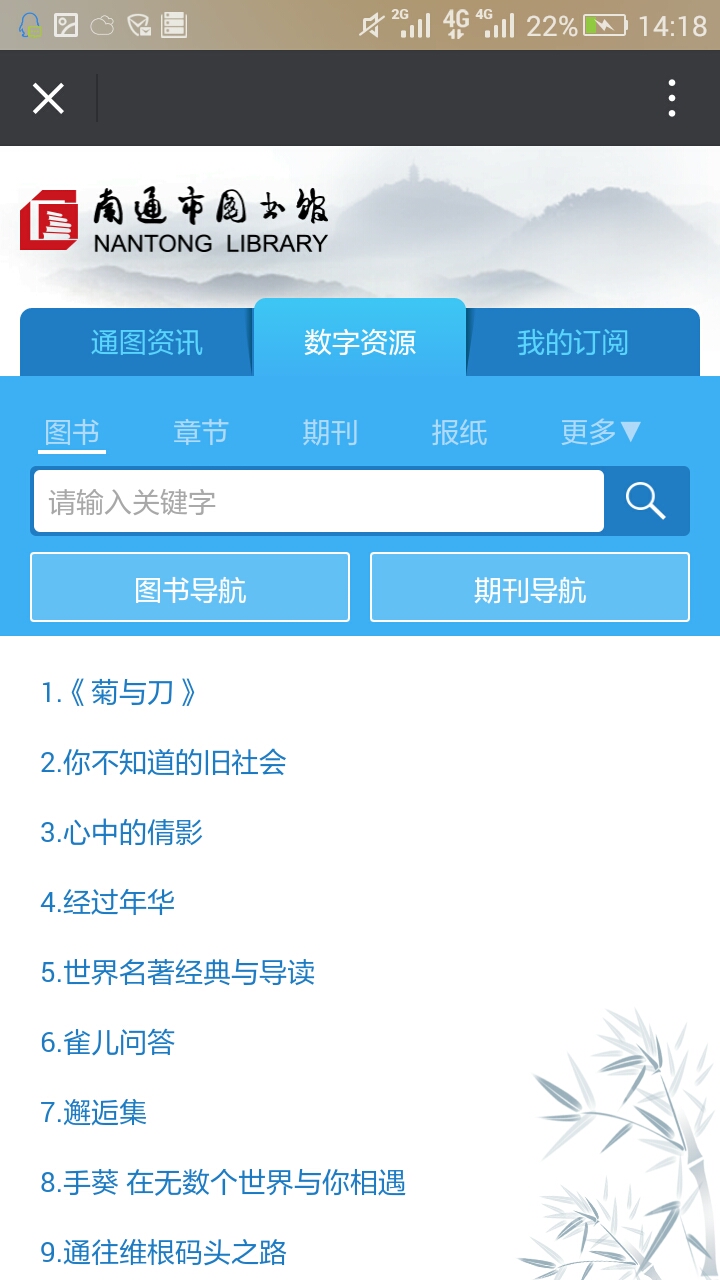The width and height of the screenshot is (720, 1280).
Task: Close the web page with the X
Action: tap(48, 98)
